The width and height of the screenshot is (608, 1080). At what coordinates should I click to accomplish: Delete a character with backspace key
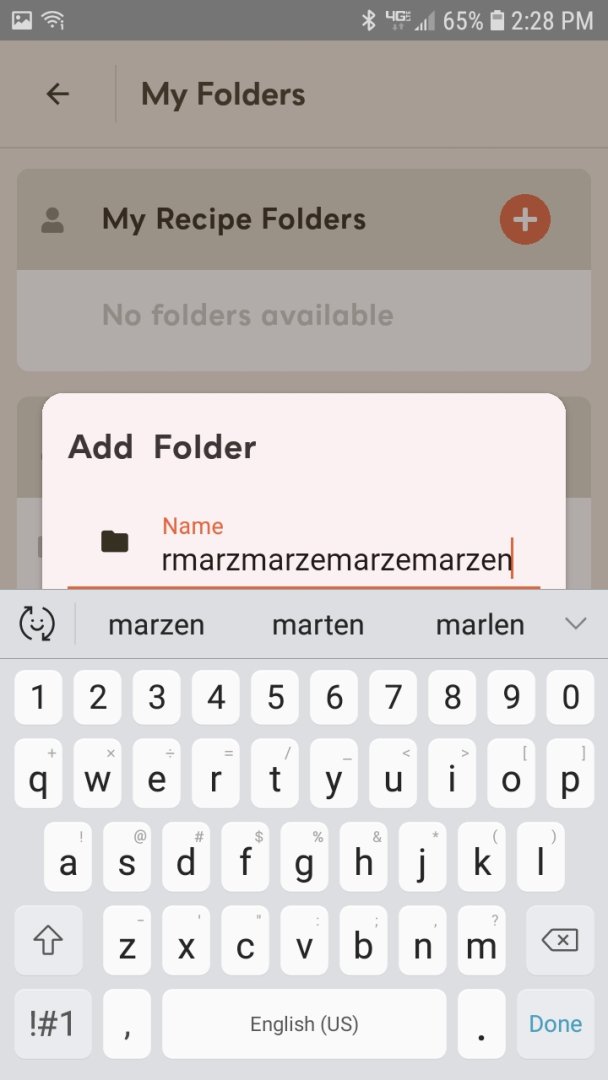tap(560, 940)
